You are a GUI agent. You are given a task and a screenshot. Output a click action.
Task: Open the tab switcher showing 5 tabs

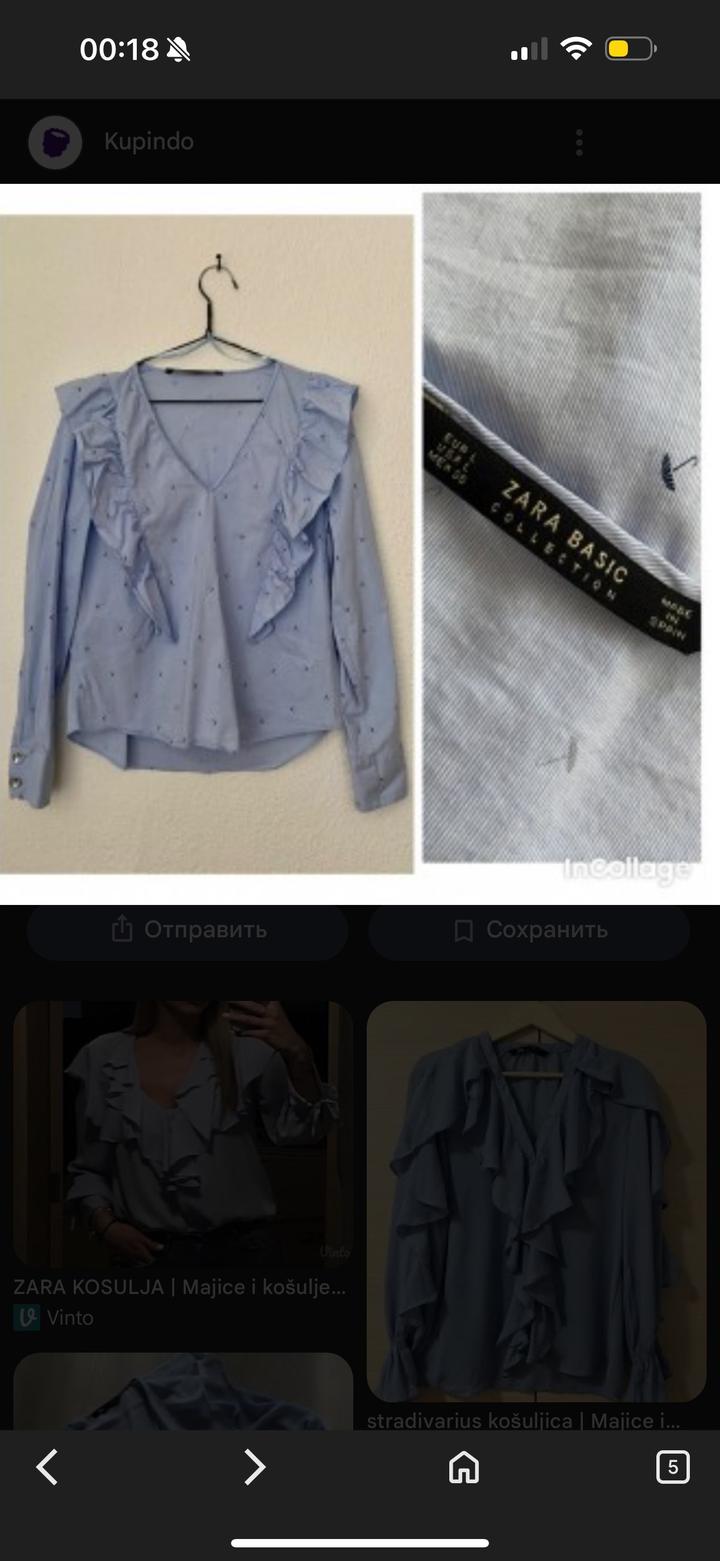(672, 1468)
